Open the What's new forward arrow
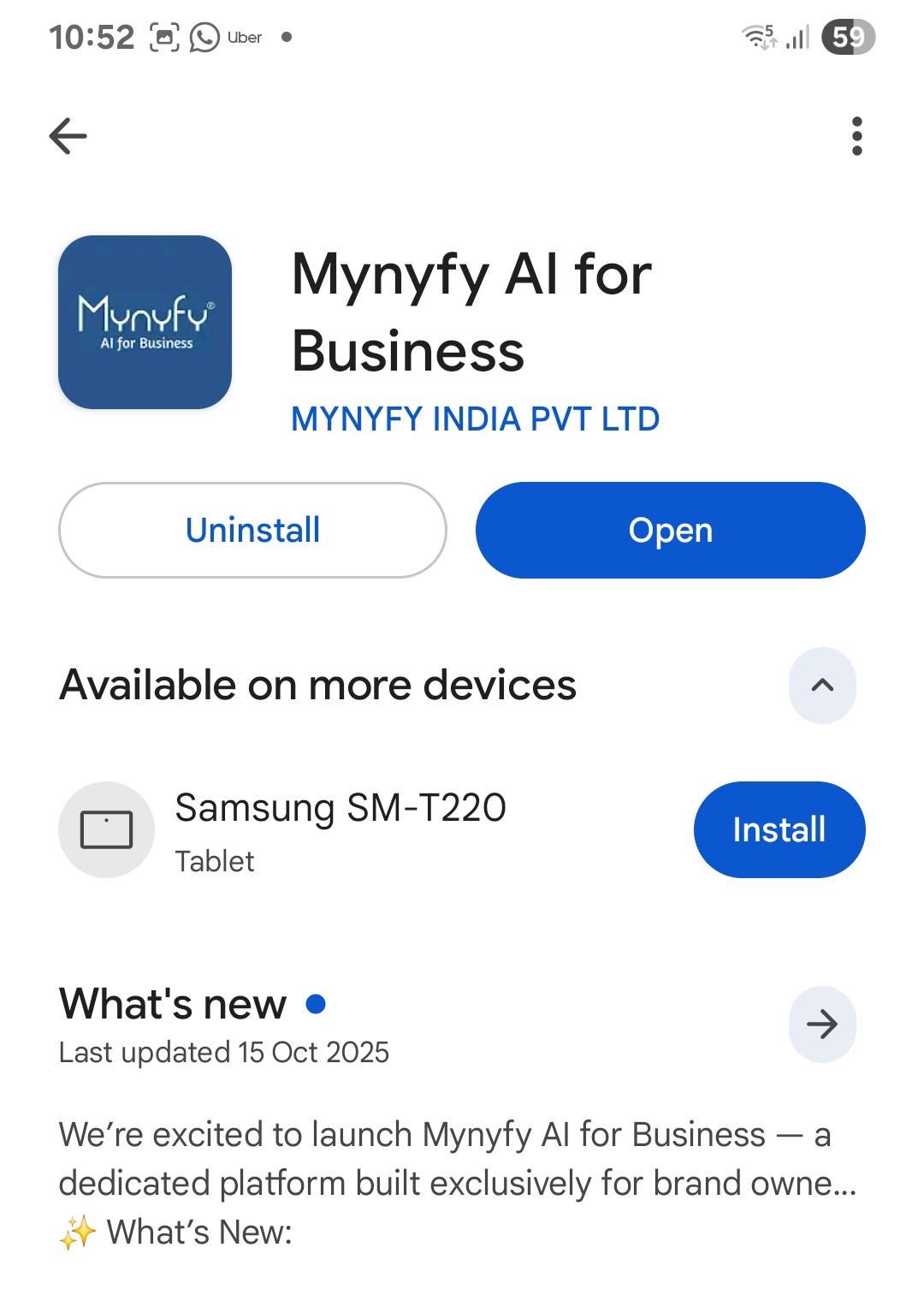The width and height of the screenshot is (924, 1289). [822, 1025]
